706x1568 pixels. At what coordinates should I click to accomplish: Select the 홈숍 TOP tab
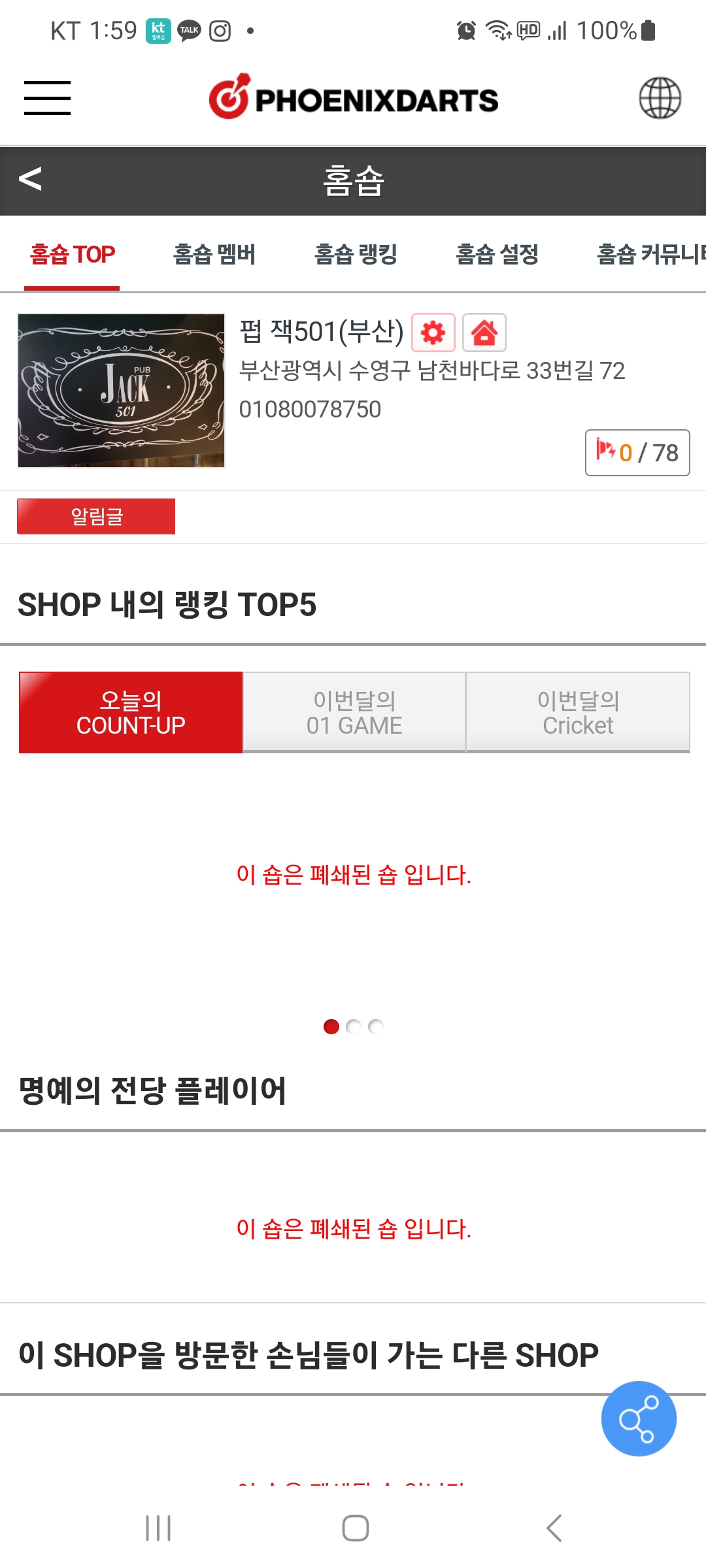[72, 254]
